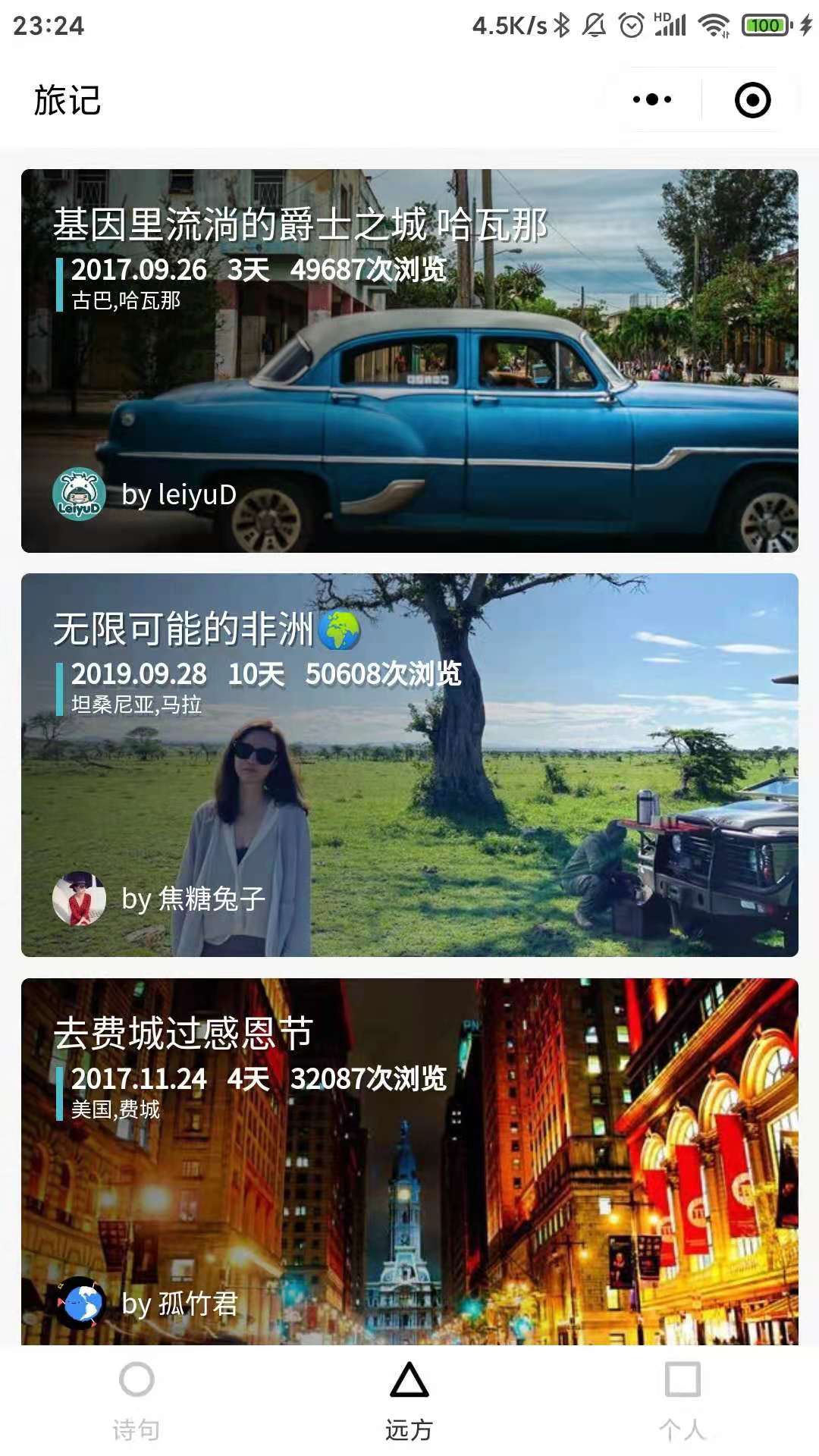This screenshot has width=819, height=1456.
Task: Open the Africa travel journal by 焦糖兔子
Action: click(x=409, y=765)
